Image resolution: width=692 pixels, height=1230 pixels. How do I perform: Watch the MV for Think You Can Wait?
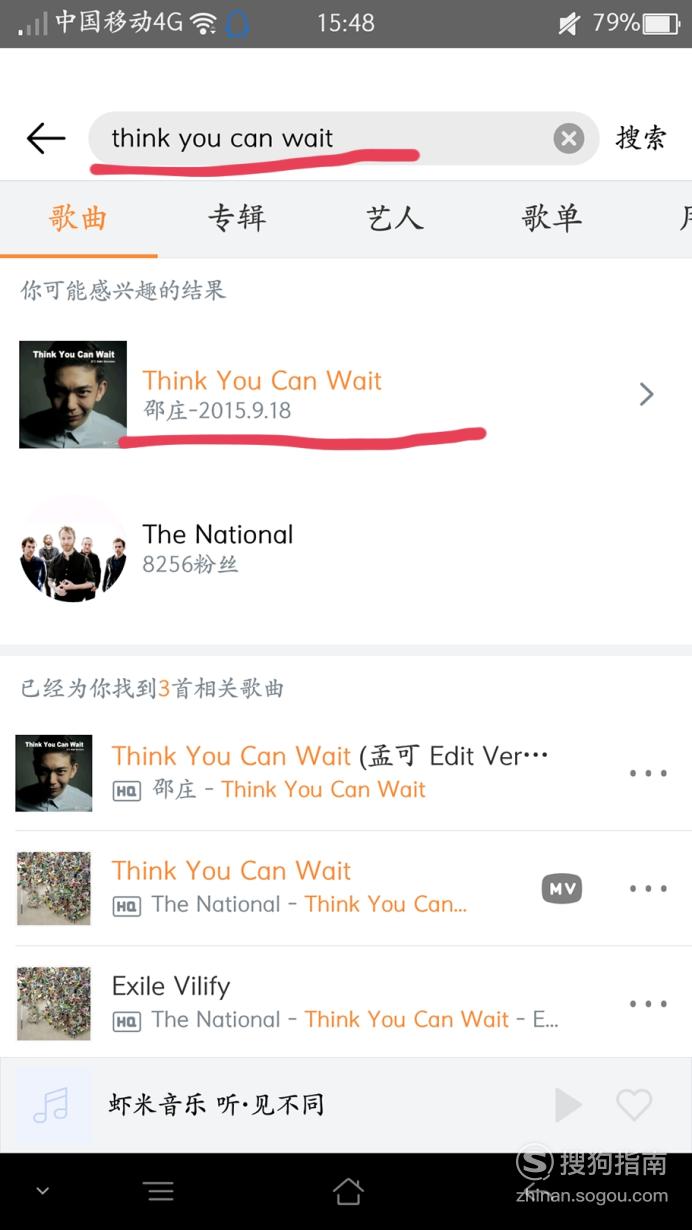click(562, 888)
